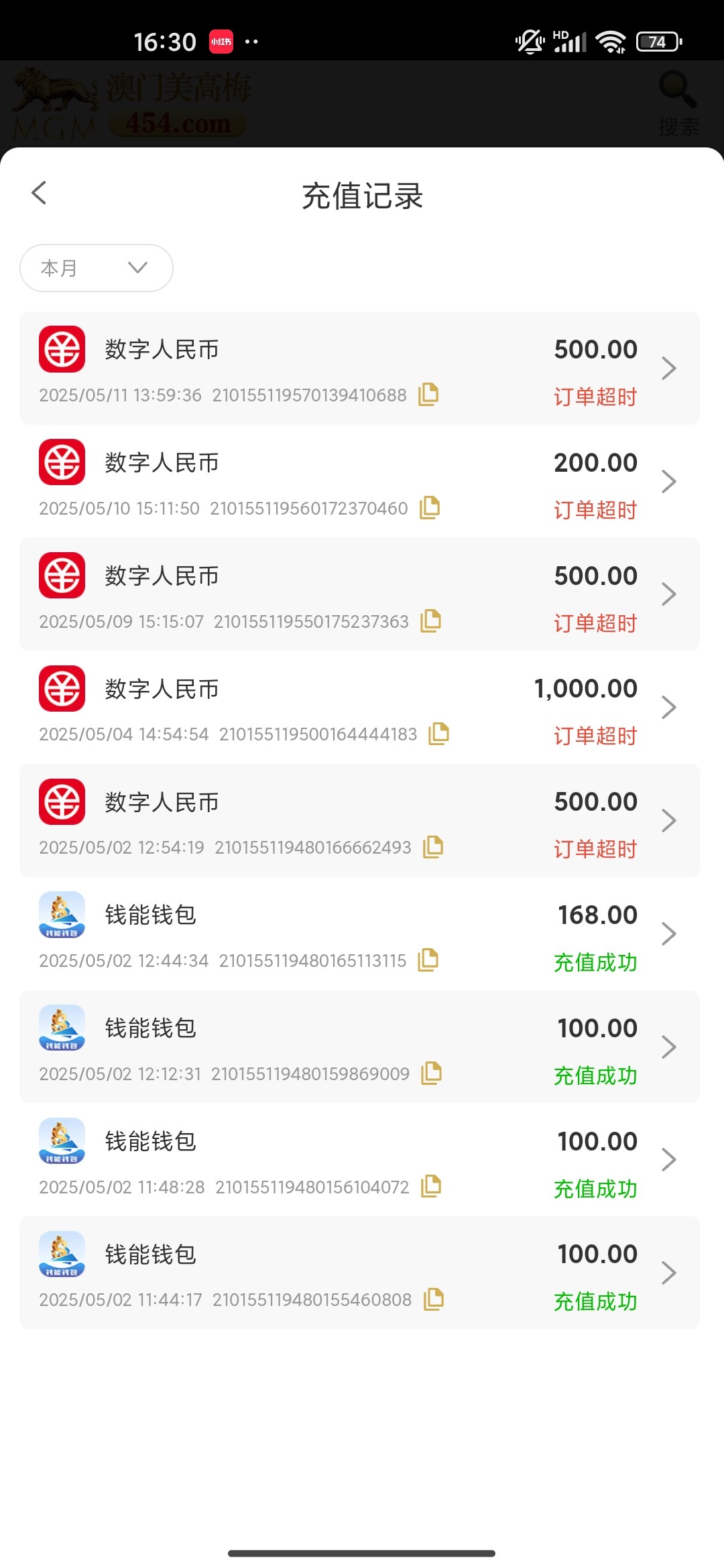The image size is (724, 1568).
Task: Copy order number ending 65113115
Action: pos(428,960)
